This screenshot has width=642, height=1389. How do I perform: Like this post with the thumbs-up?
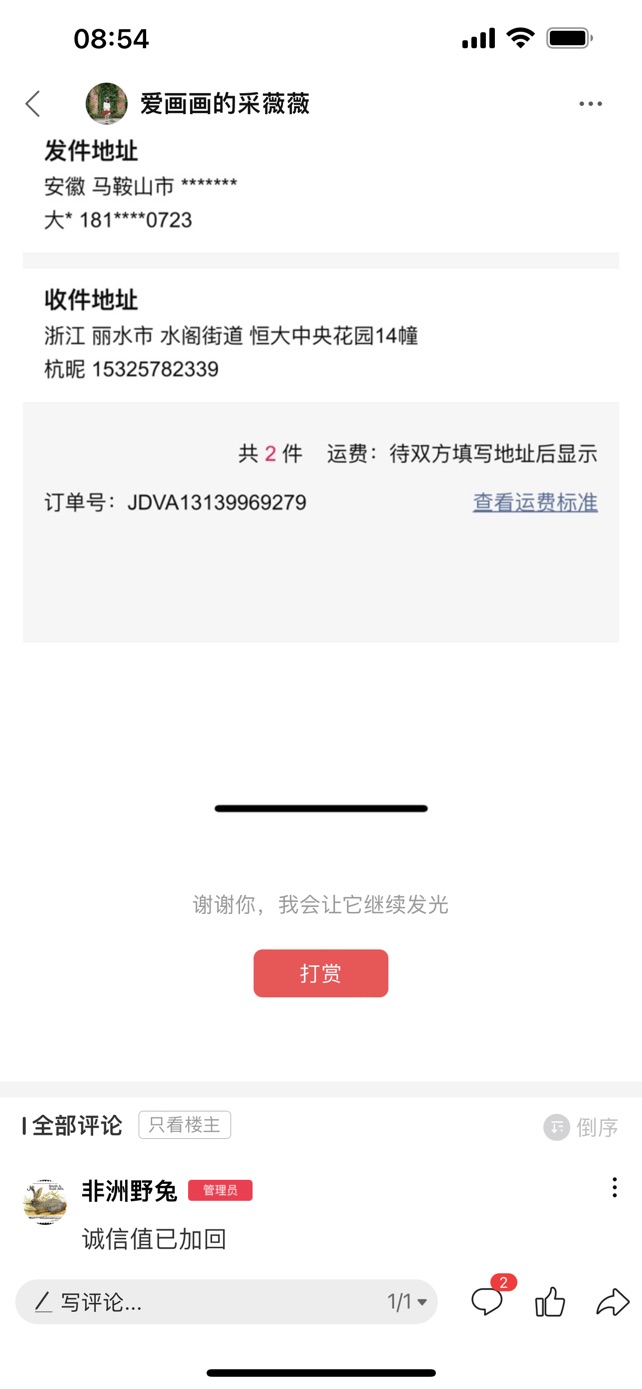coord(550,1301)
